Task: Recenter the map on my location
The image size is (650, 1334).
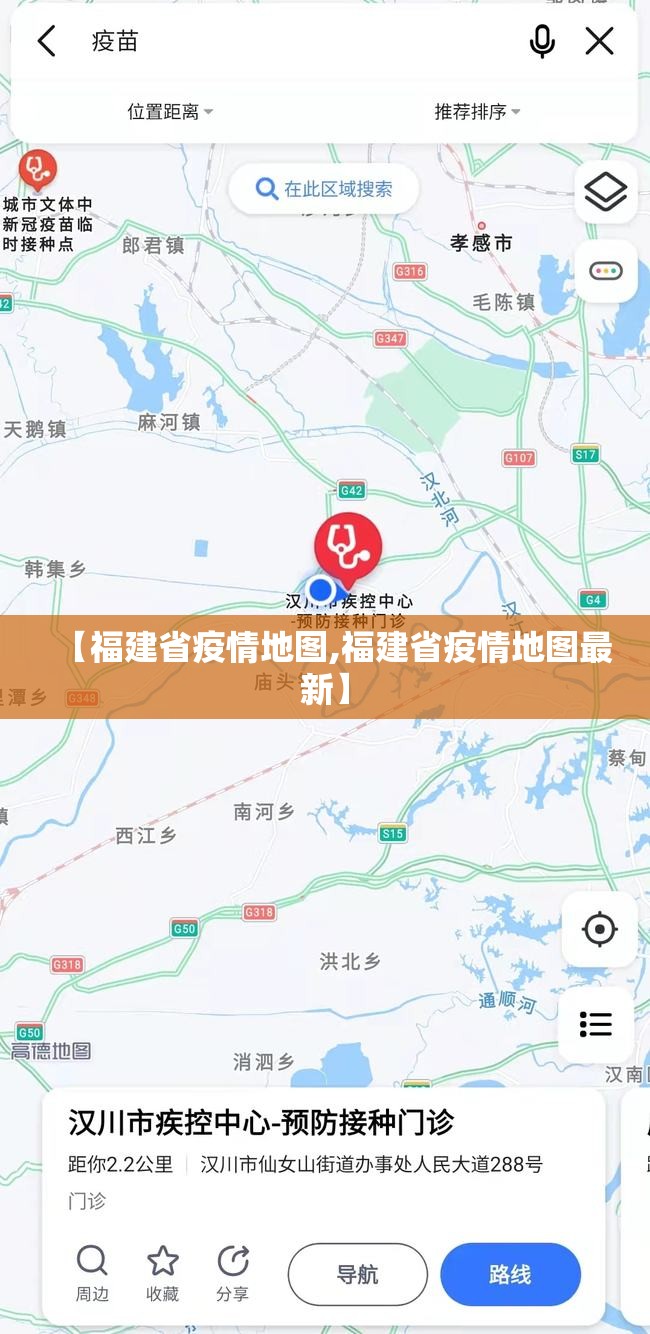Action: click(x=599, y=930)
